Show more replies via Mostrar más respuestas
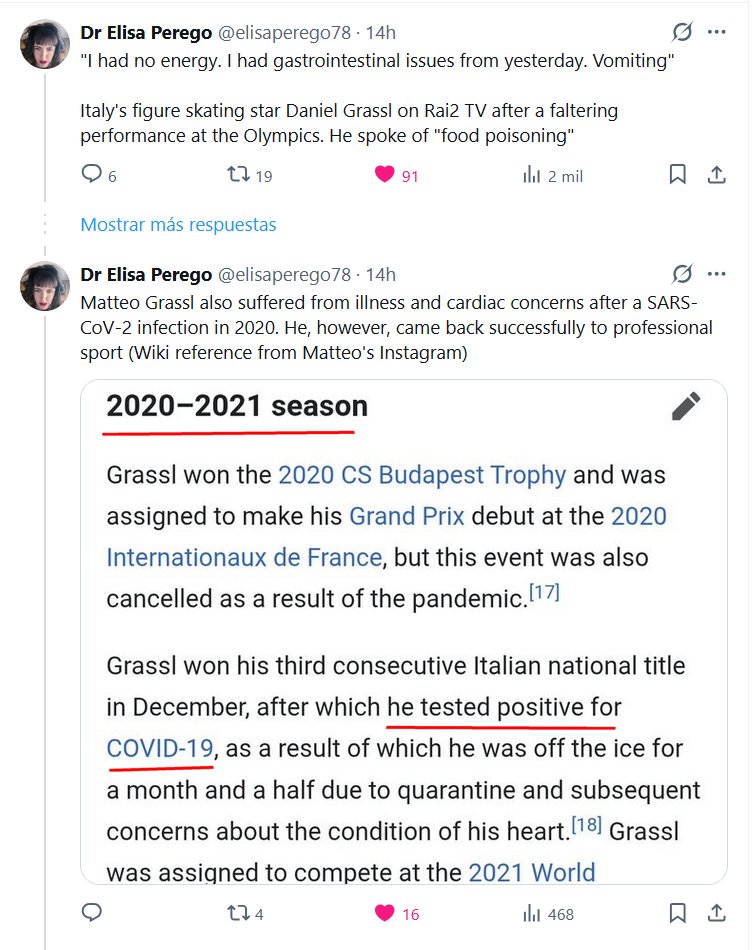This screenshot has height=950, width=752. 178,224
